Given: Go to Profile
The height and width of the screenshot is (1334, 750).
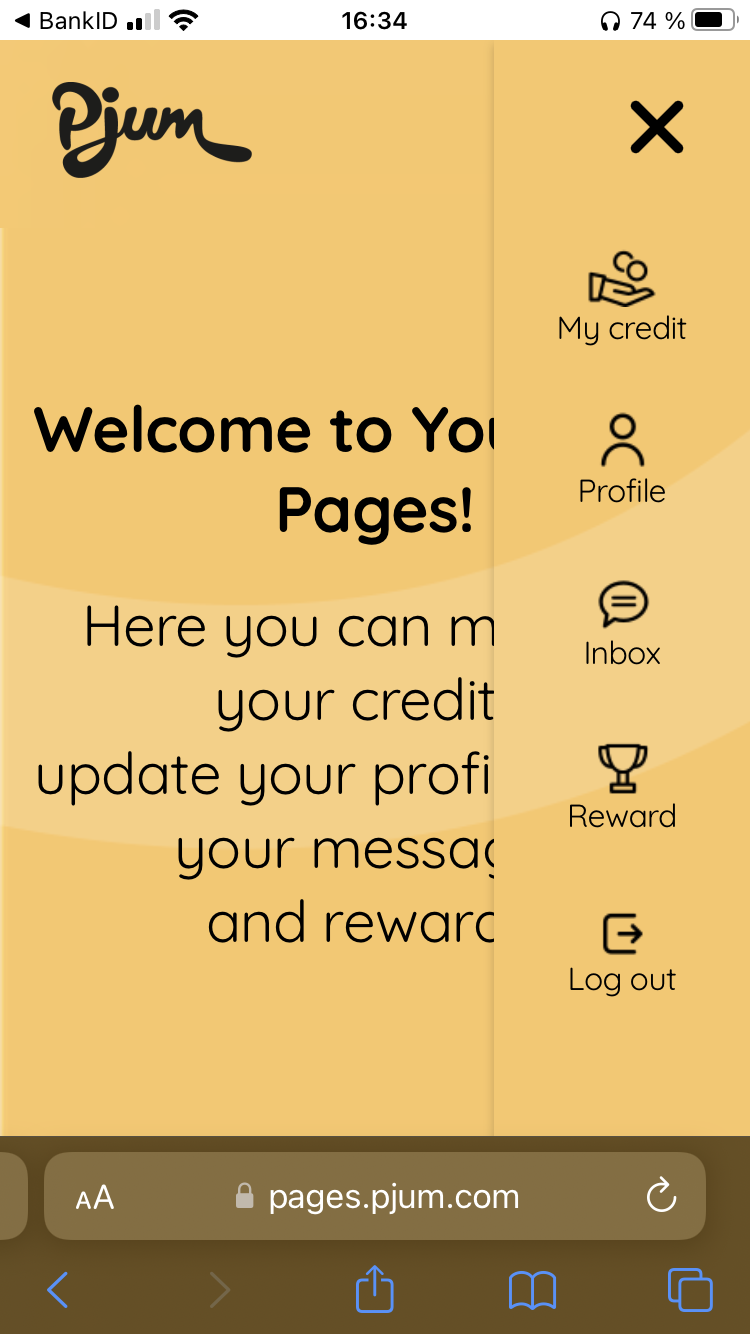Looking at the screenshot, I should (621, 460).
